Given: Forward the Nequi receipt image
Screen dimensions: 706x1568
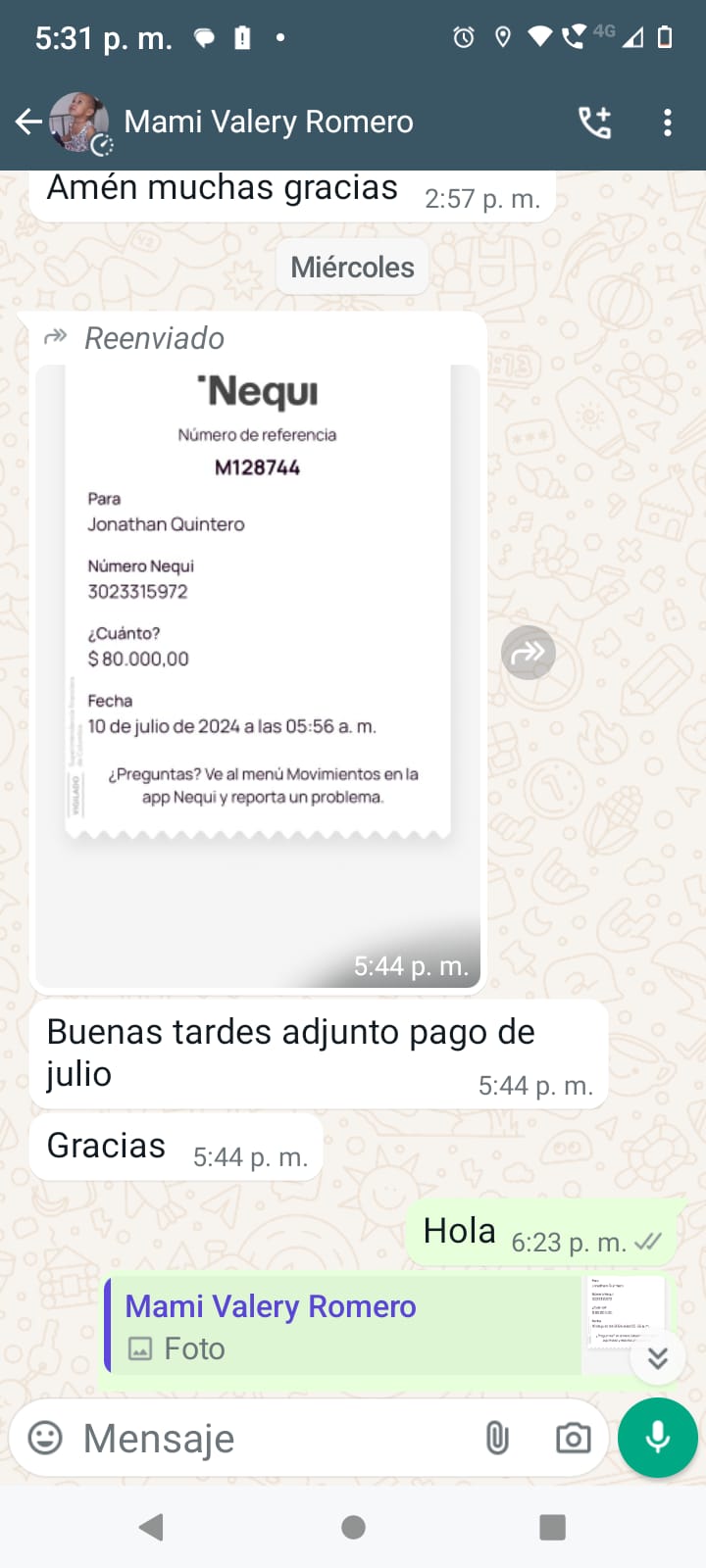Looking at the screenshot, I should click(529, 653).
